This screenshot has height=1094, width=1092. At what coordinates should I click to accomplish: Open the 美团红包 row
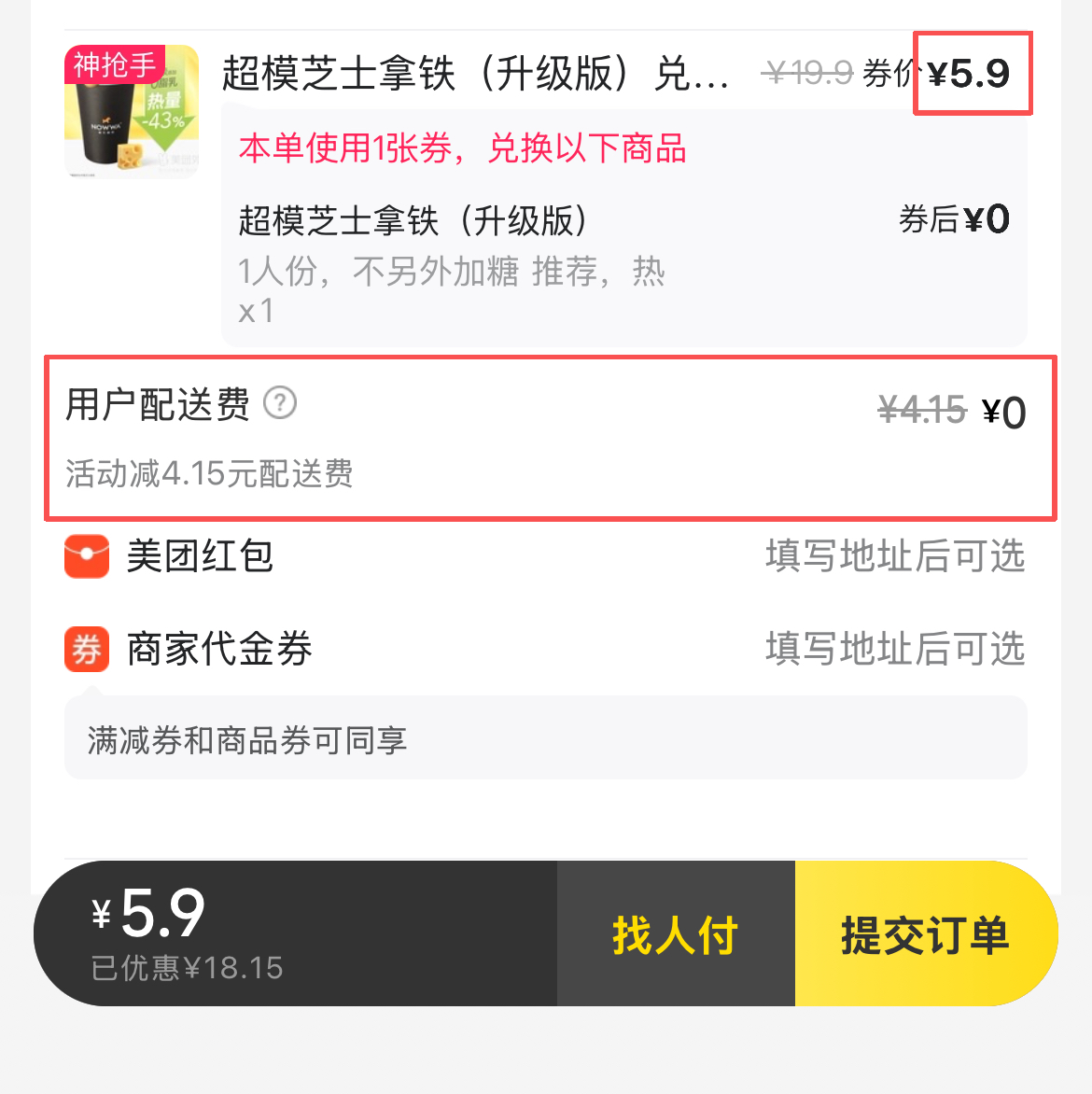coord(545,556)
